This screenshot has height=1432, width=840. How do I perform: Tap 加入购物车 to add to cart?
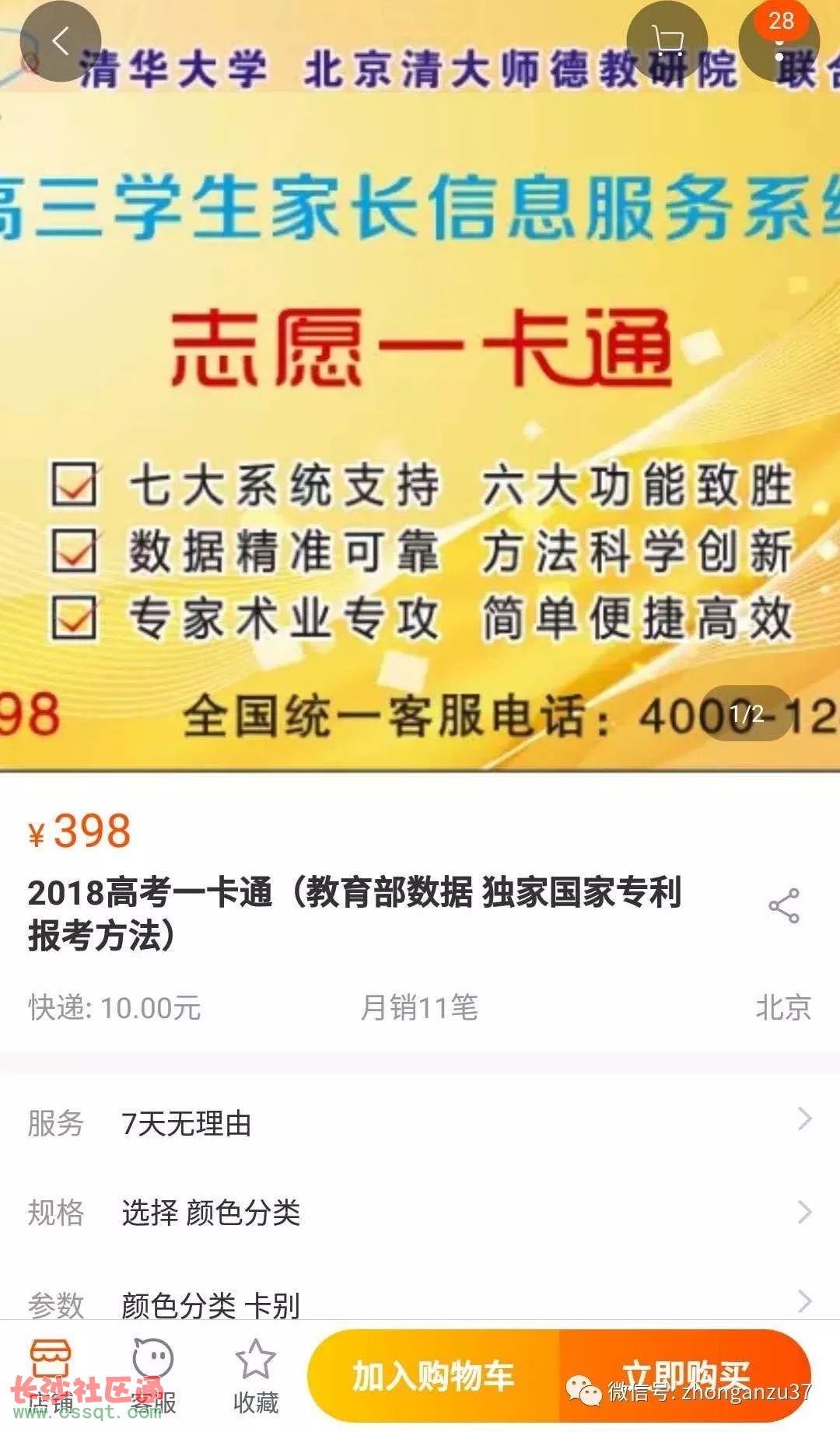click(433, 1375)
